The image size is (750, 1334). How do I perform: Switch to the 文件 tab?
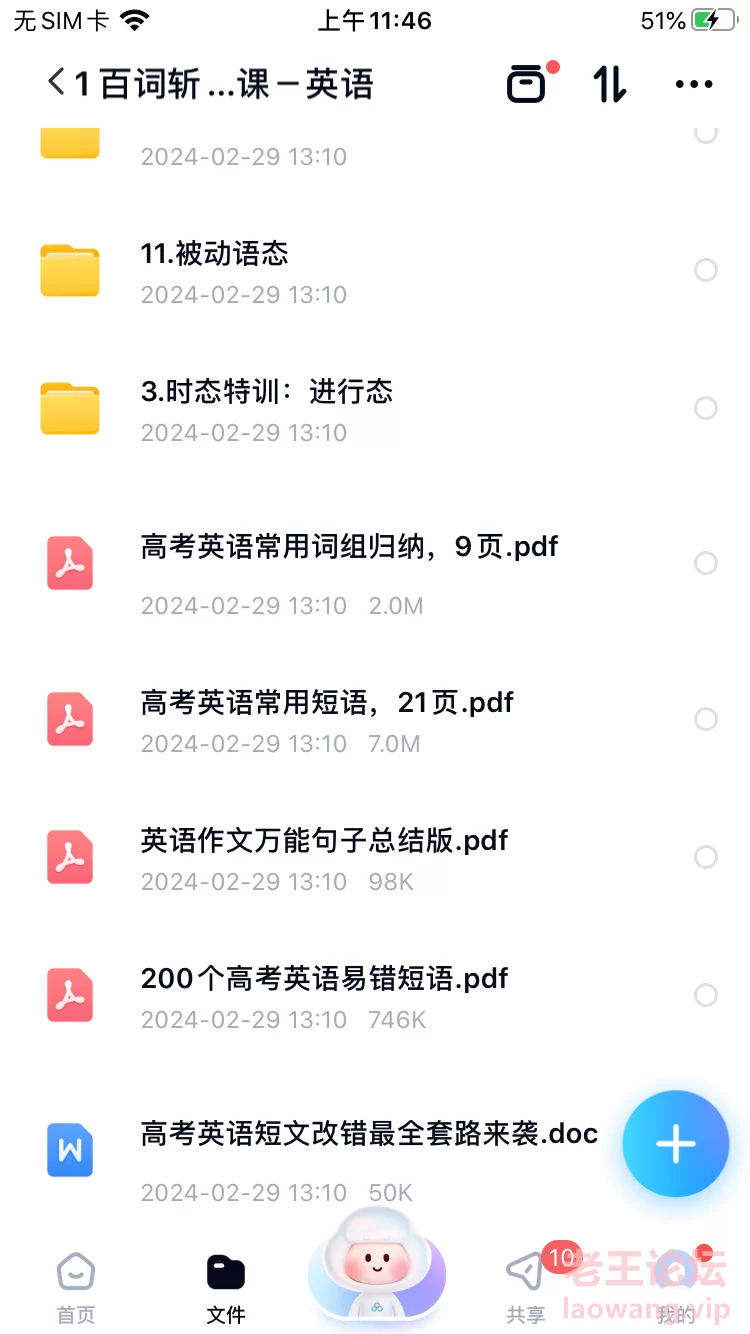(x=226, y=1288)
